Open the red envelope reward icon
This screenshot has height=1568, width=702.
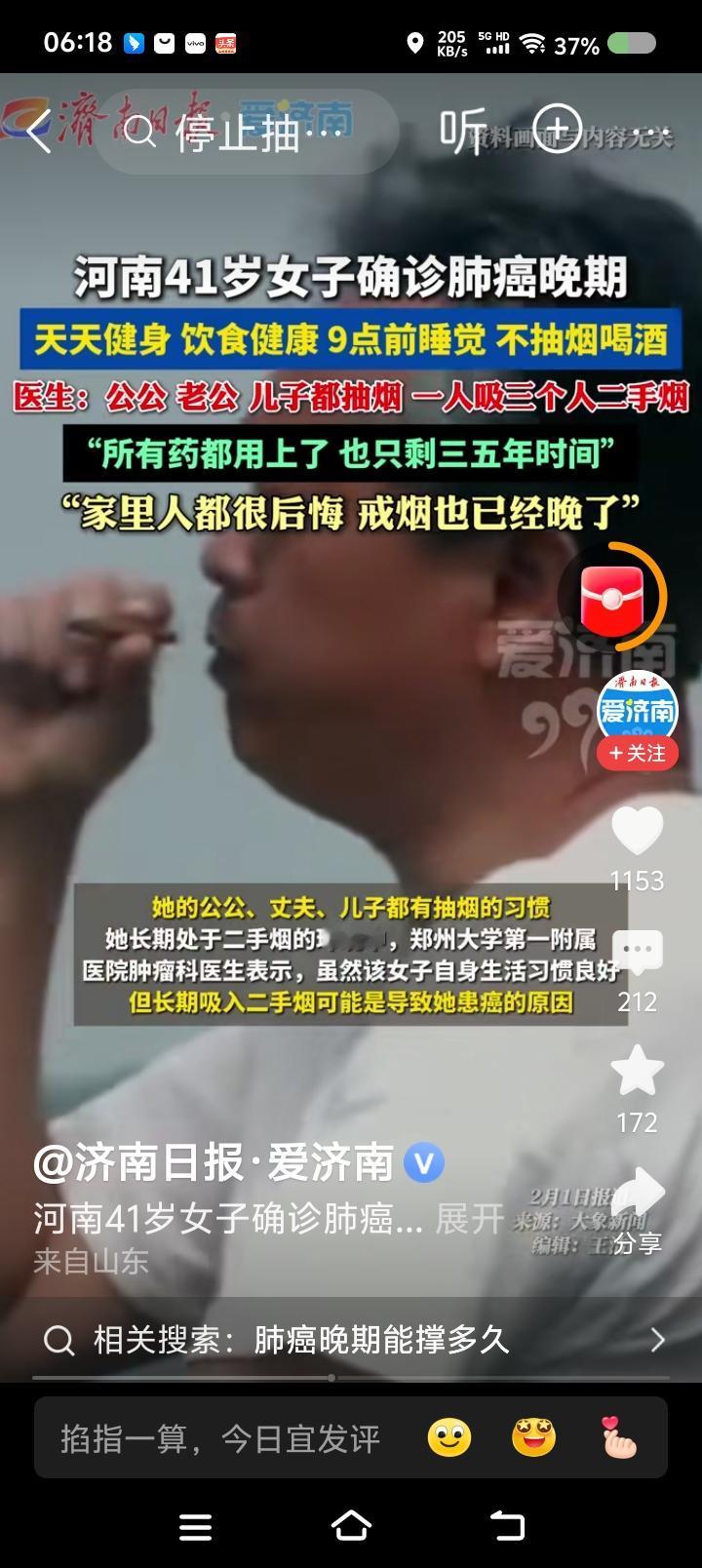coord(612,602)
